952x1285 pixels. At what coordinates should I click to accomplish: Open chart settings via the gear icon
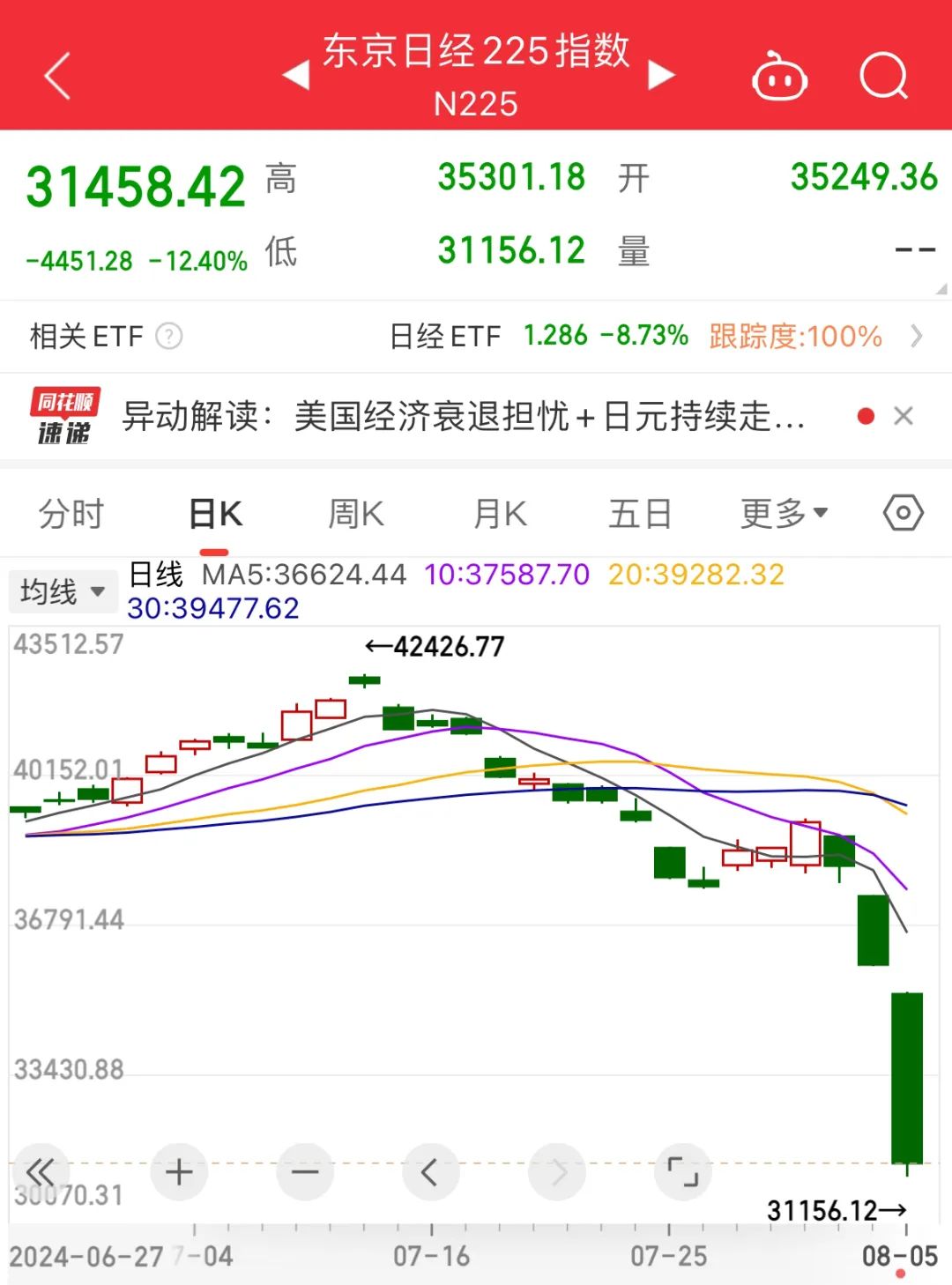click(x=903, y=512)
